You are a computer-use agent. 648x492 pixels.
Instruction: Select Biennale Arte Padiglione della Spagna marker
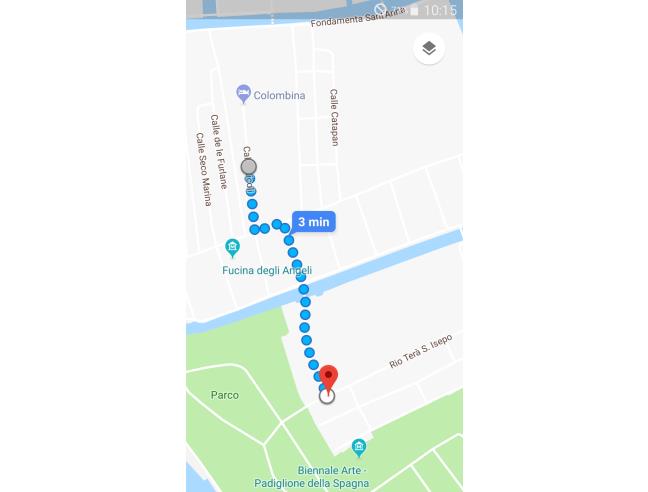tap(358, 447)
